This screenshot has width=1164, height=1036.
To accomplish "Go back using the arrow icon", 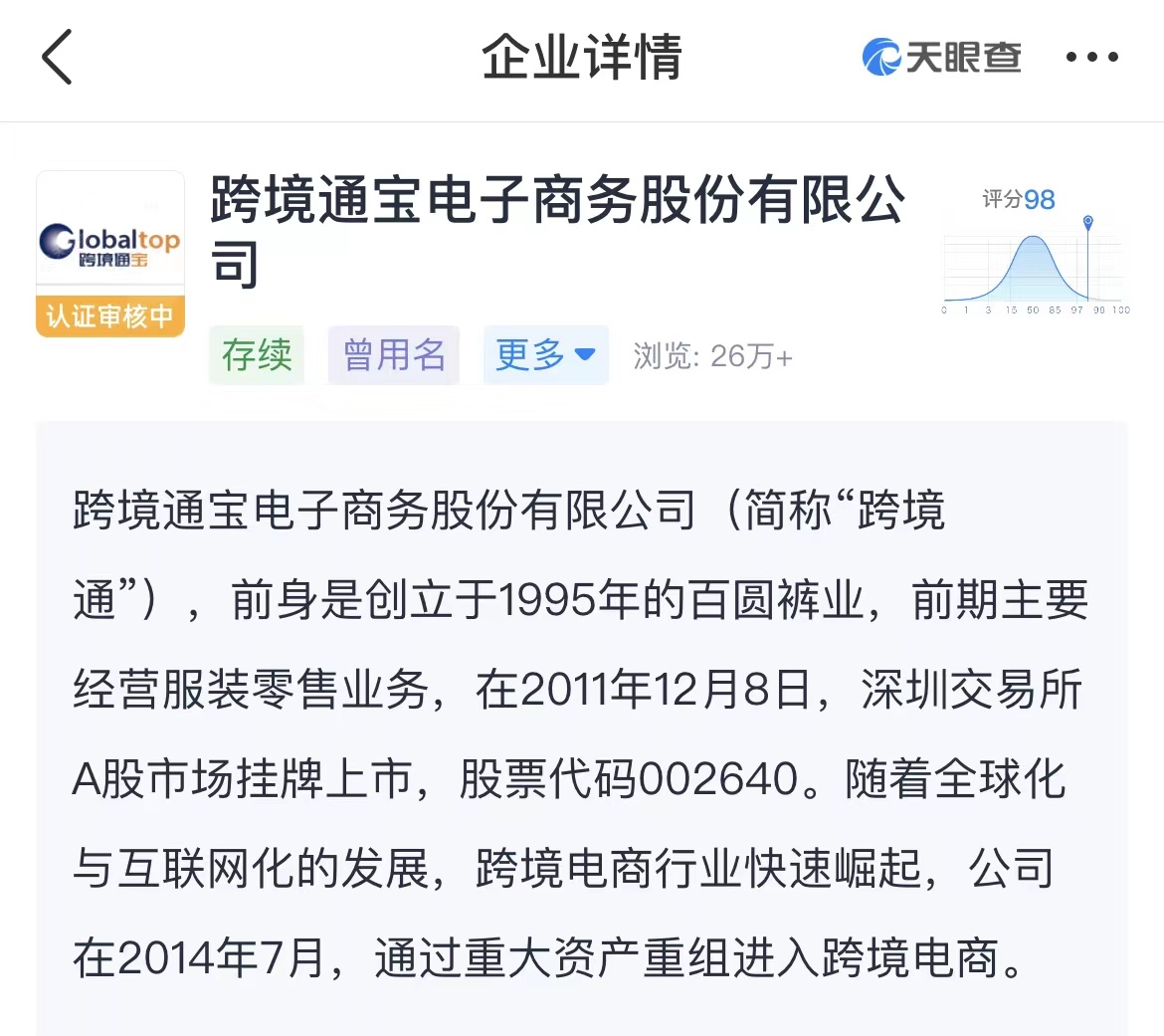I will [x=58, y=57].
